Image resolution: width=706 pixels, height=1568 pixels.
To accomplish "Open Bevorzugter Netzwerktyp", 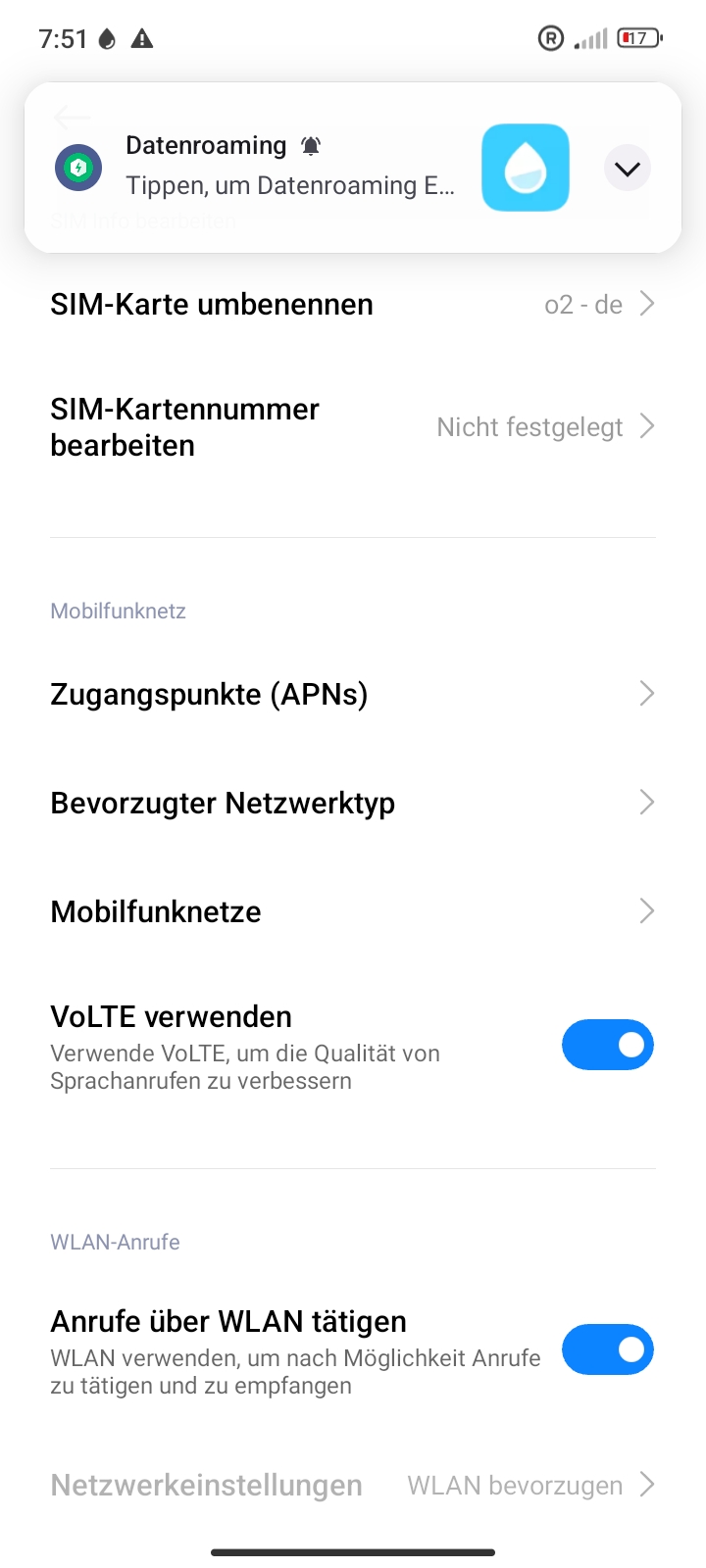I will pyautogui.click(x=353, y=803).
